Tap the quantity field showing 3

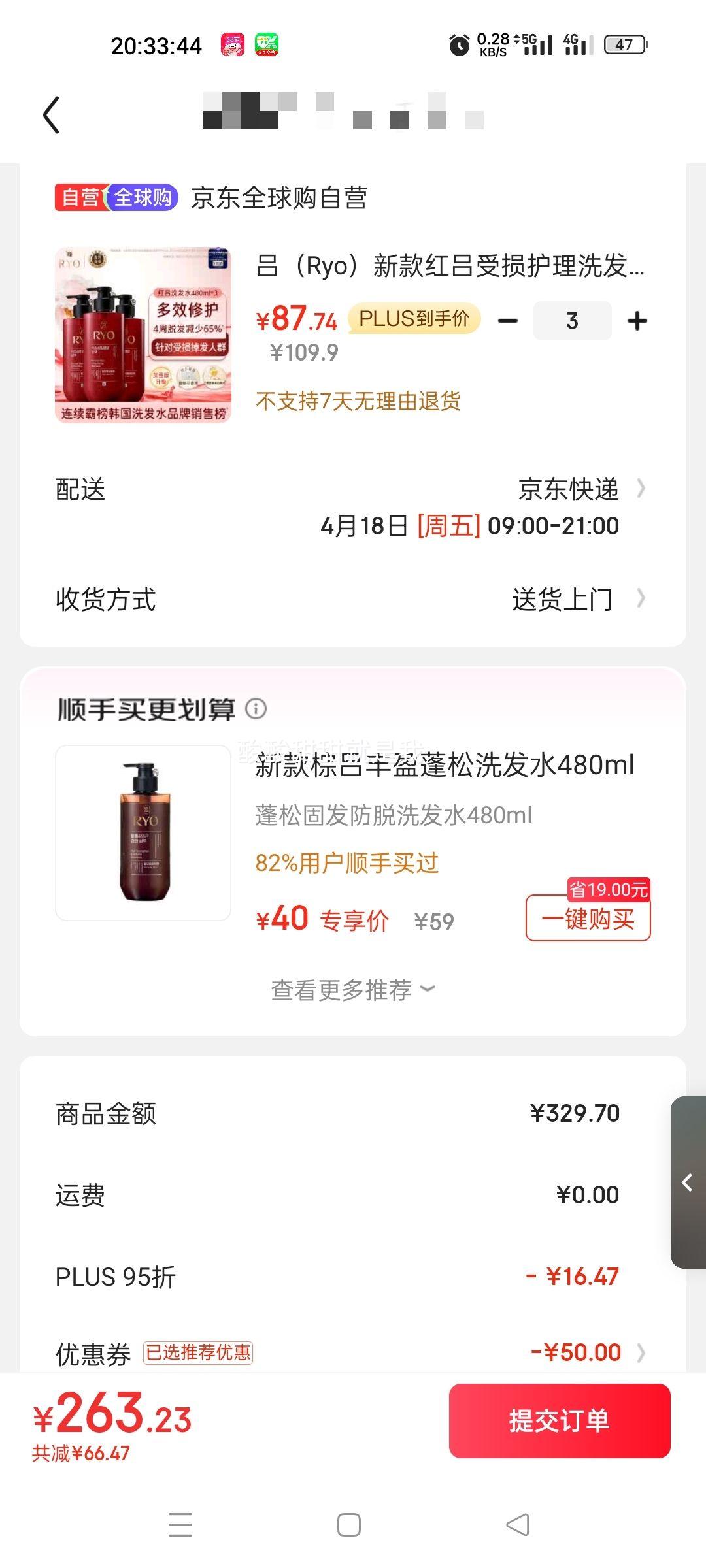(x=572, y=320)
